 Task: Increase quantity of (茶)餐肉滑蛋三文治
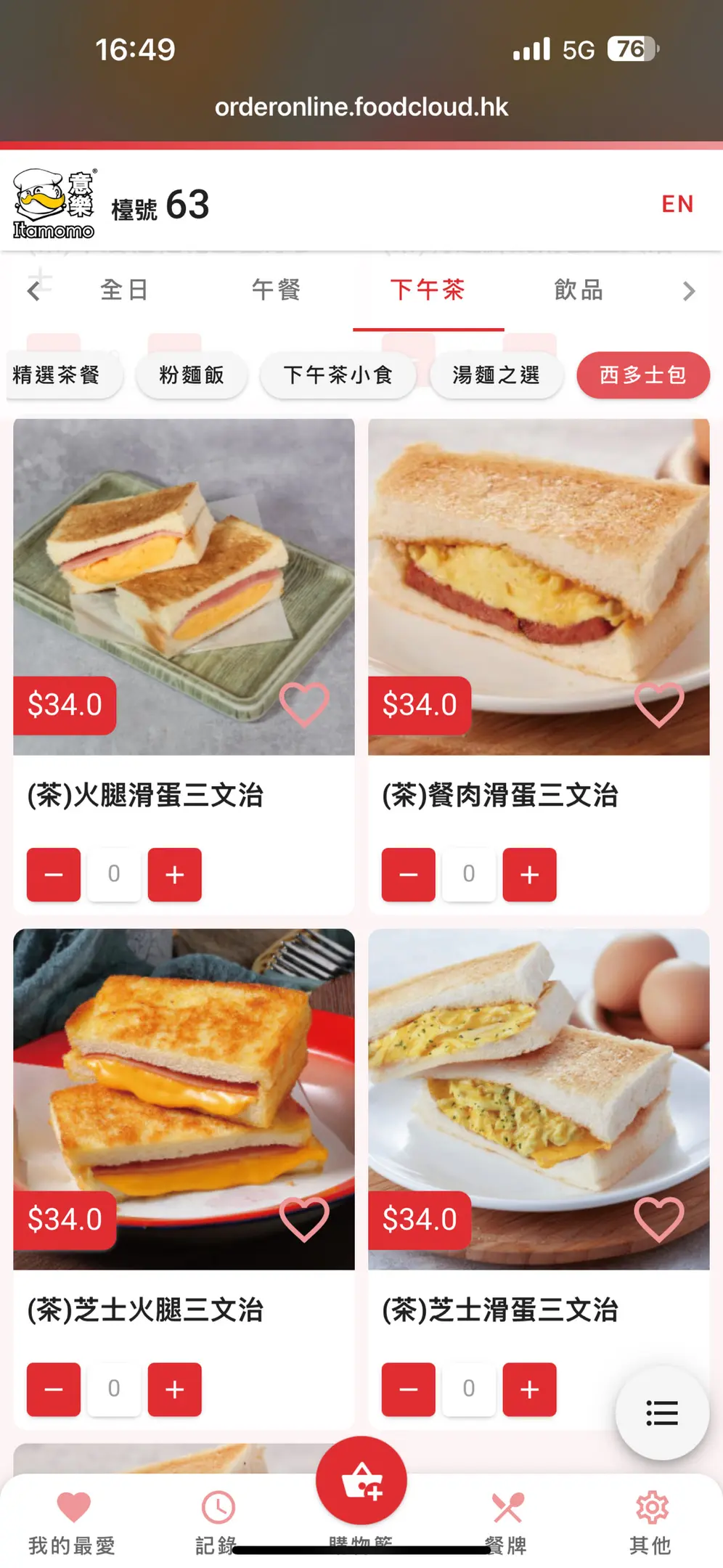coord(529,874)
